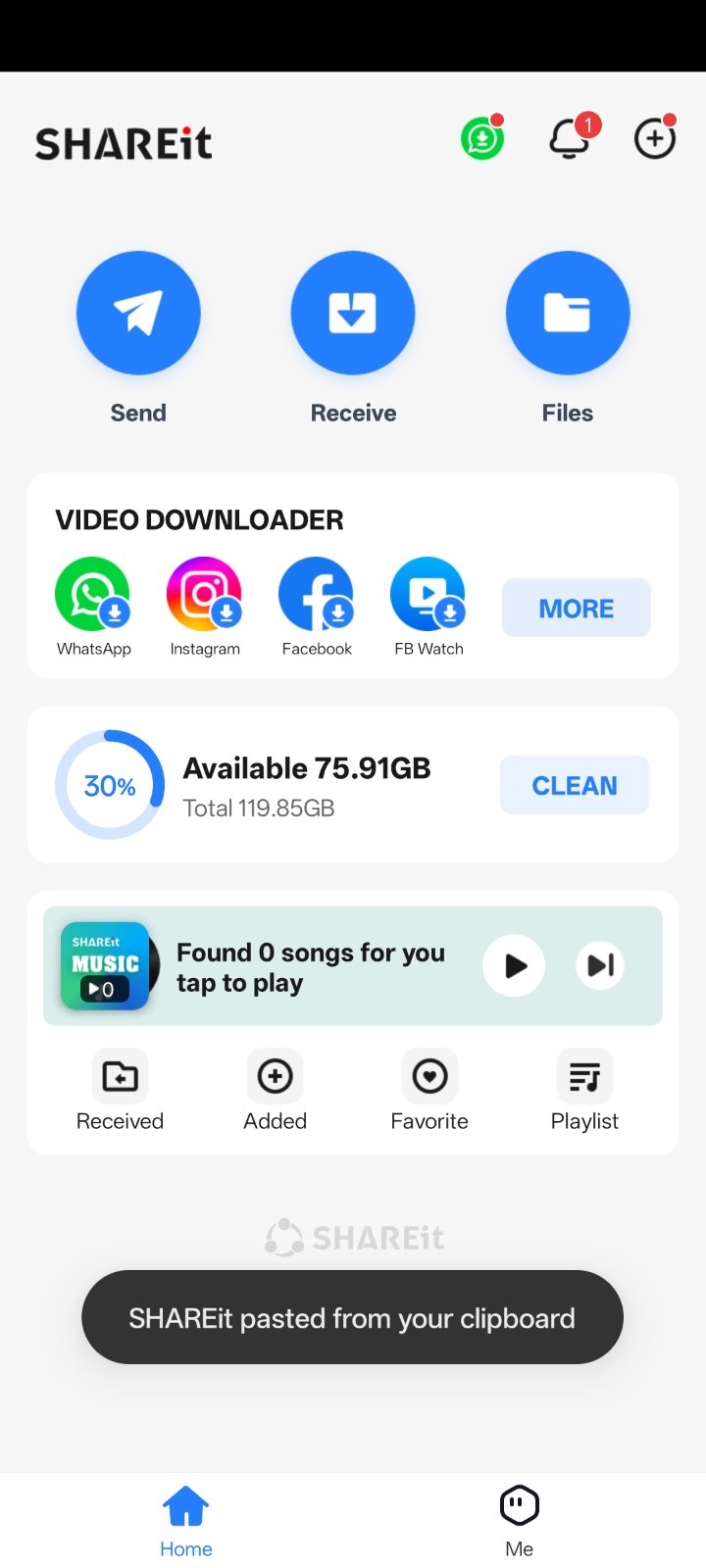The image size is (706, 1568).
Task: Open the Files manager
Action: pyautogui.click(x=568, y=314)
